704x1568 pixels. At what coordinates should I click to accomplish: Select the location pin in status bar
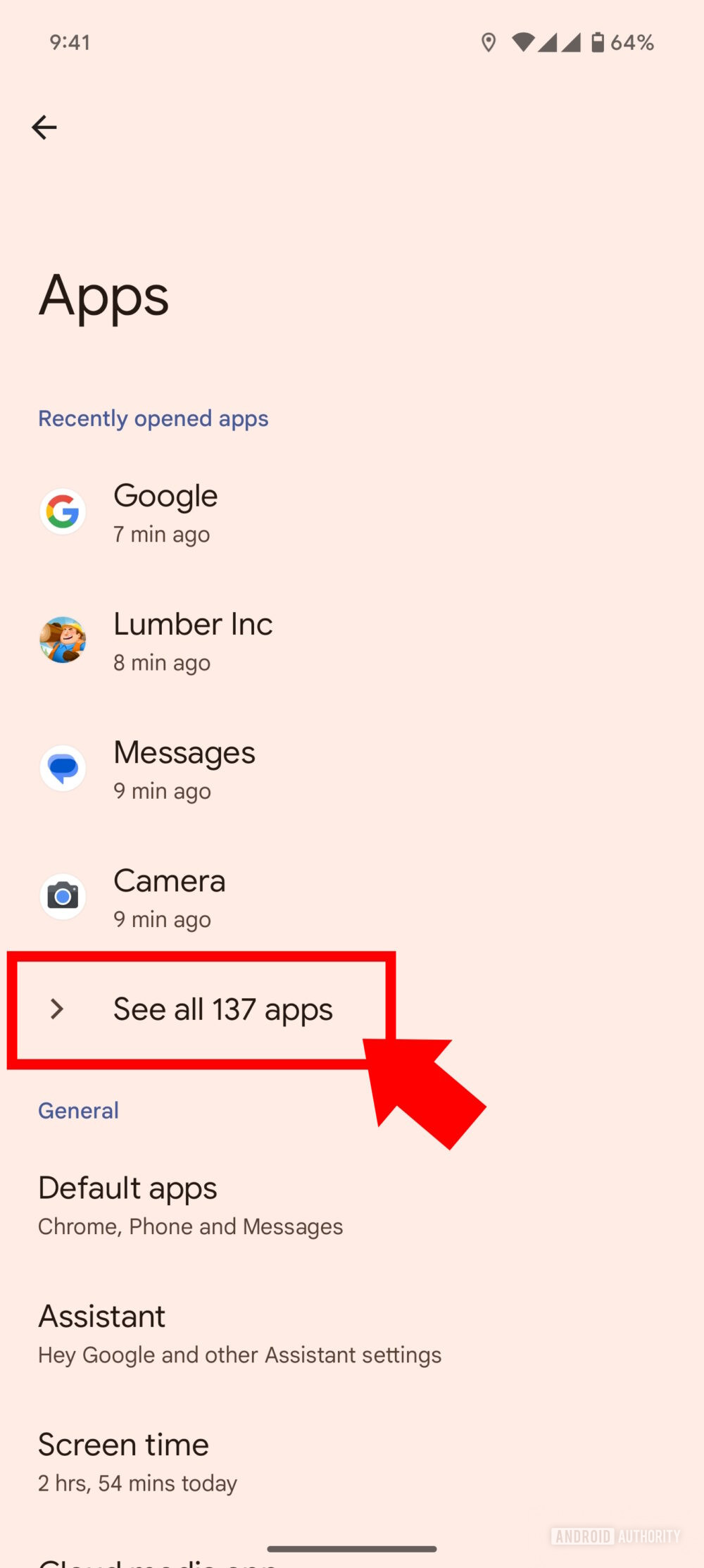pos(490,41)
